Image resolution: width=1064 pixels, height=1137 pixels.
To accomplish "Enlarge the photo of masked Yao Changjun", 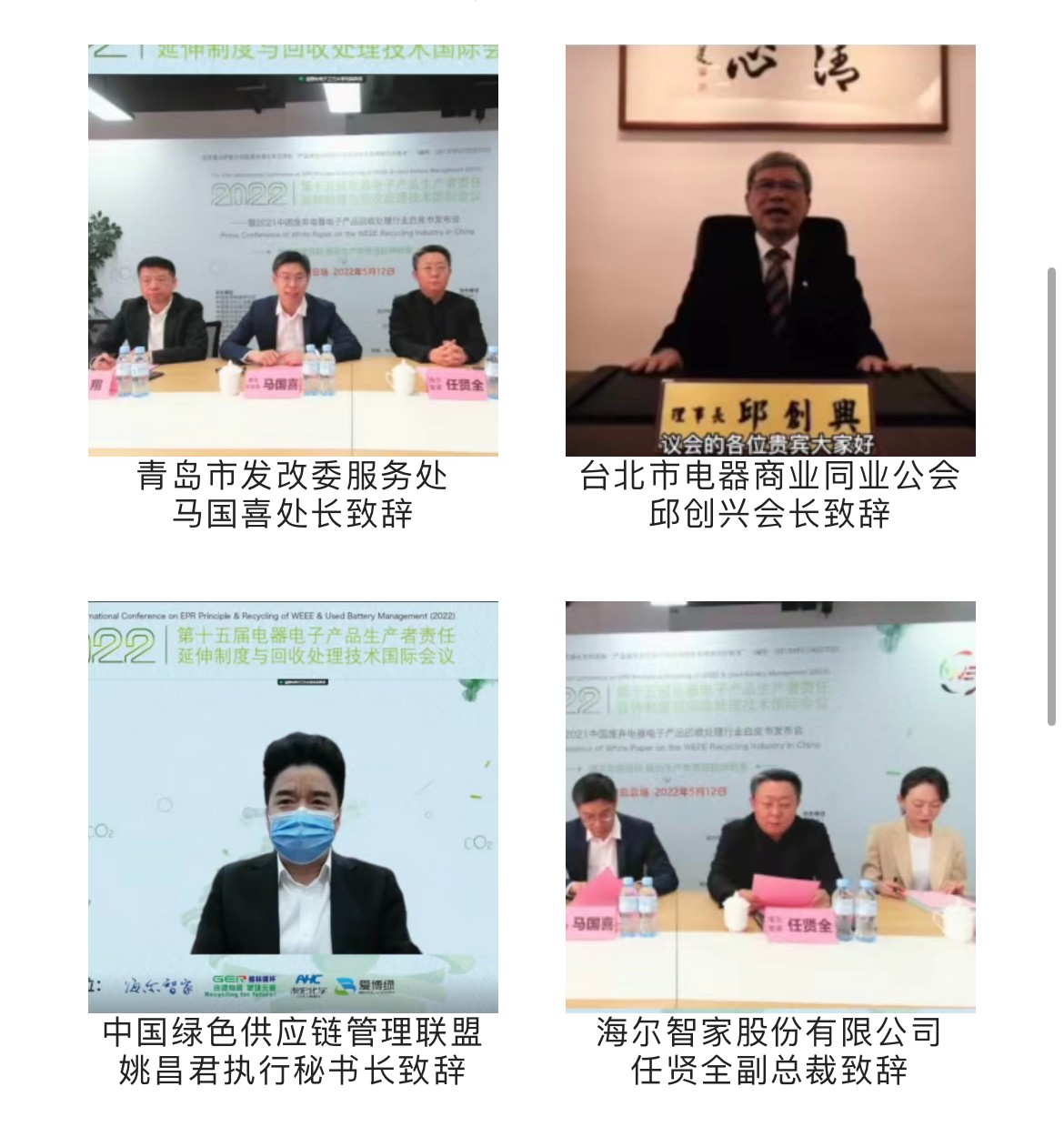I will pos(293,806).
